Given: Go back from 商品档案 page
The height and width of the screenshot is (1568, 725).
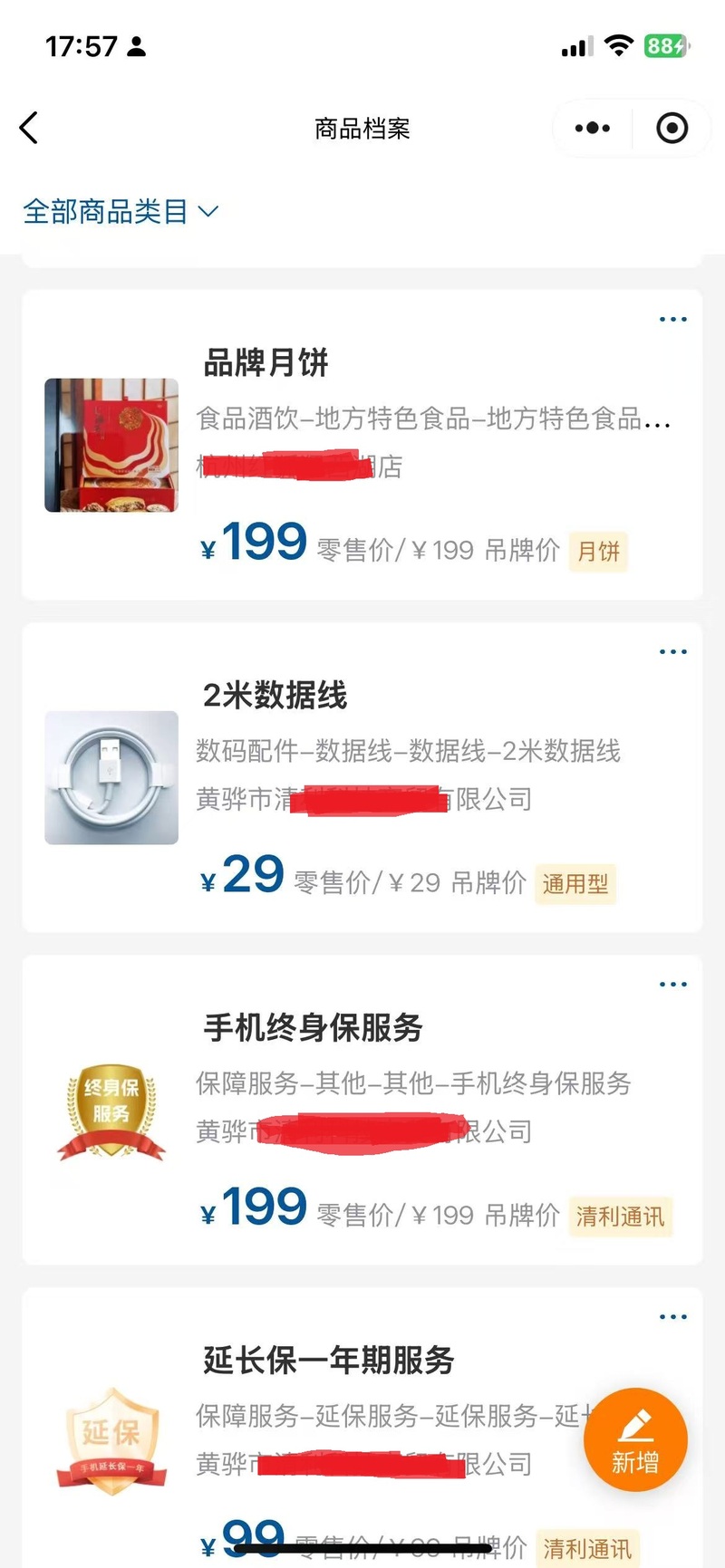Looking at the screenshot, I should (x=29, y=128).
